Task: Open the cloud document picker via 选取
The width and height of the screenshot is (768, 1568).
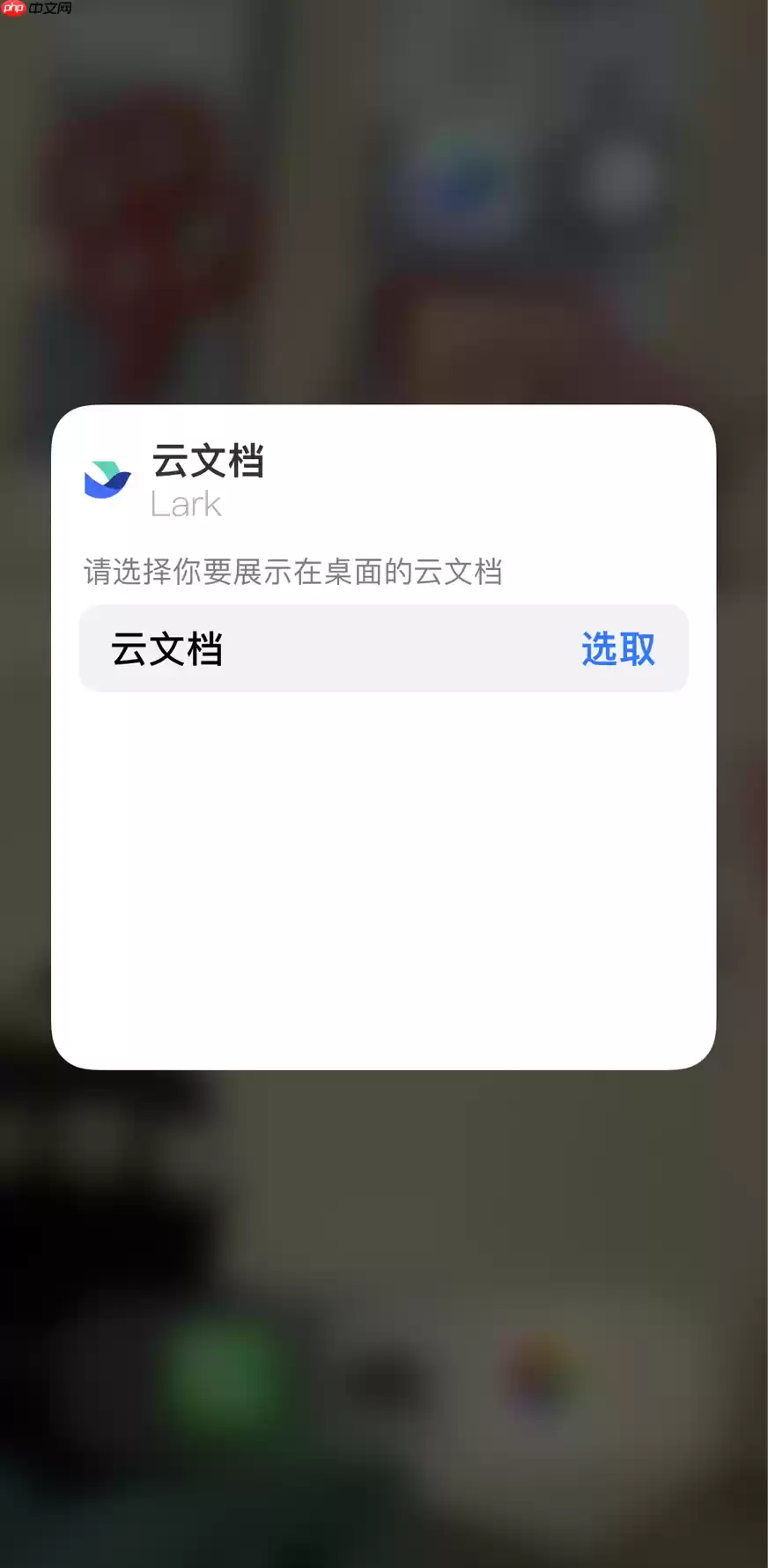Action: [617, 649]
